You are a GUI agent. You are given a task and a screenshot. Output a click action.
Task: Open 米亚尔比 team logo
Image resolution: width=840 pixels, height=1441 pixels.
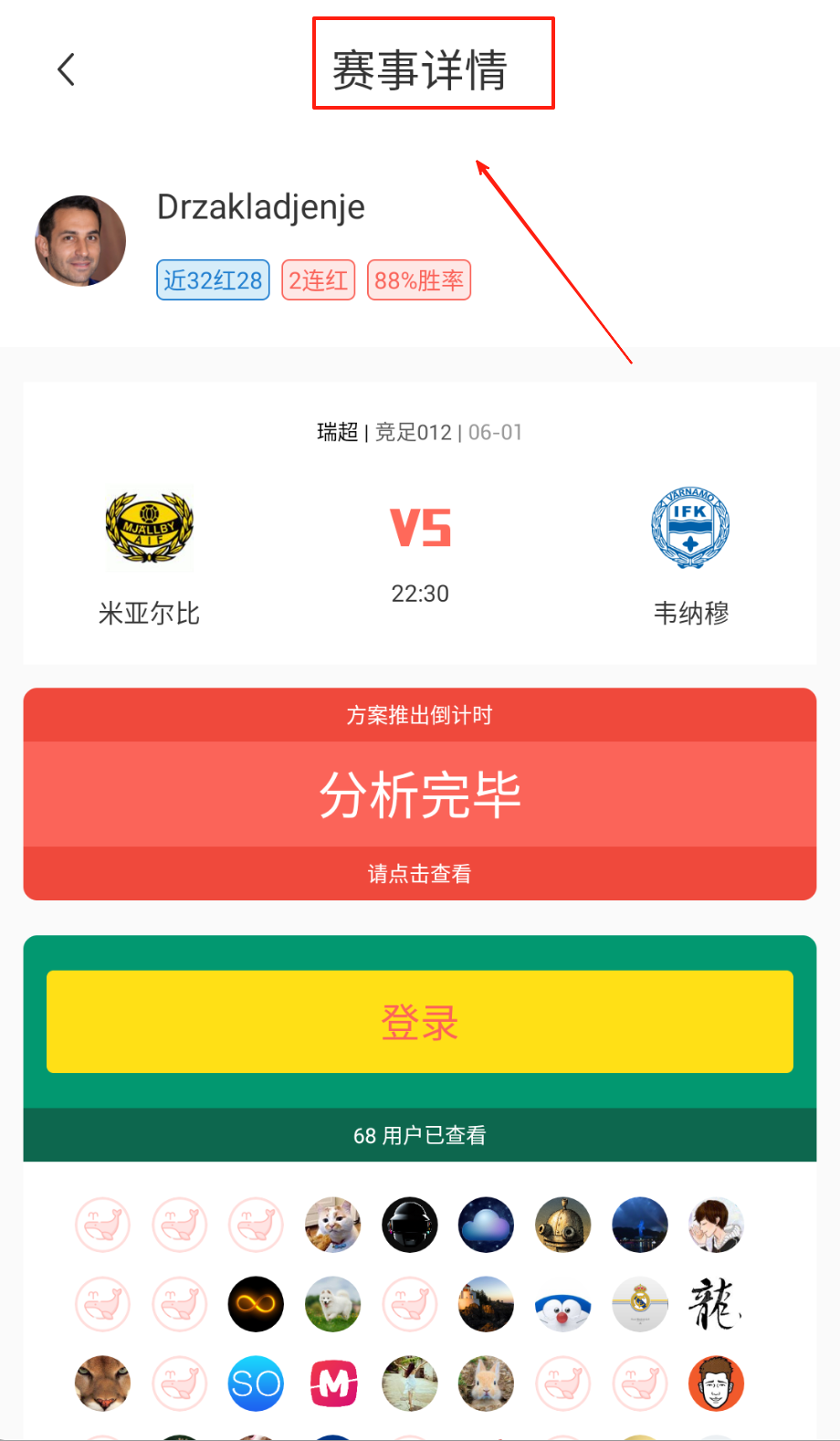coord(150,528)
